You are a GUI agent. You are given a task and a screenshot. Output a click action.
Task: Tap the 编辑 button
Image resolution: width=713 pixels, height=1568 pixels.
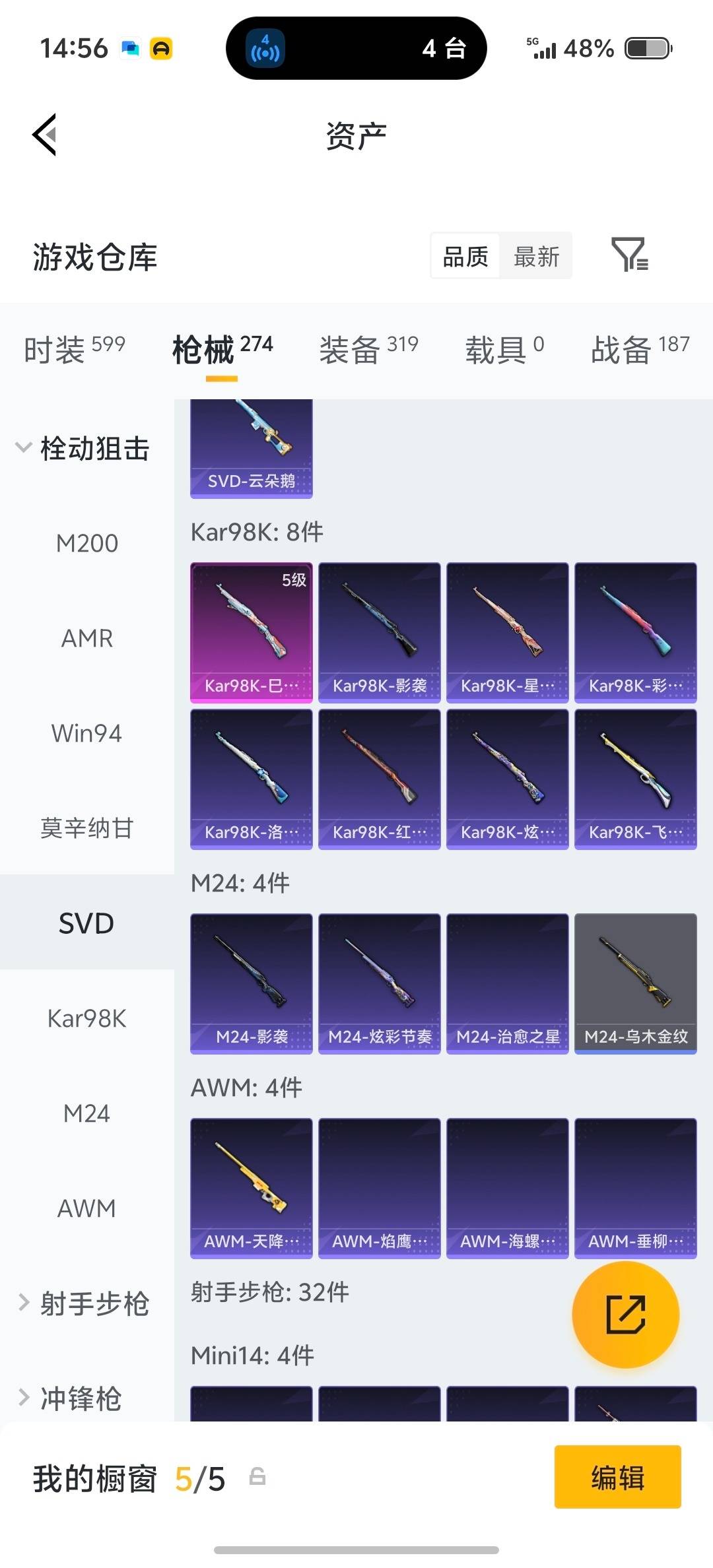coord(617,1478)
